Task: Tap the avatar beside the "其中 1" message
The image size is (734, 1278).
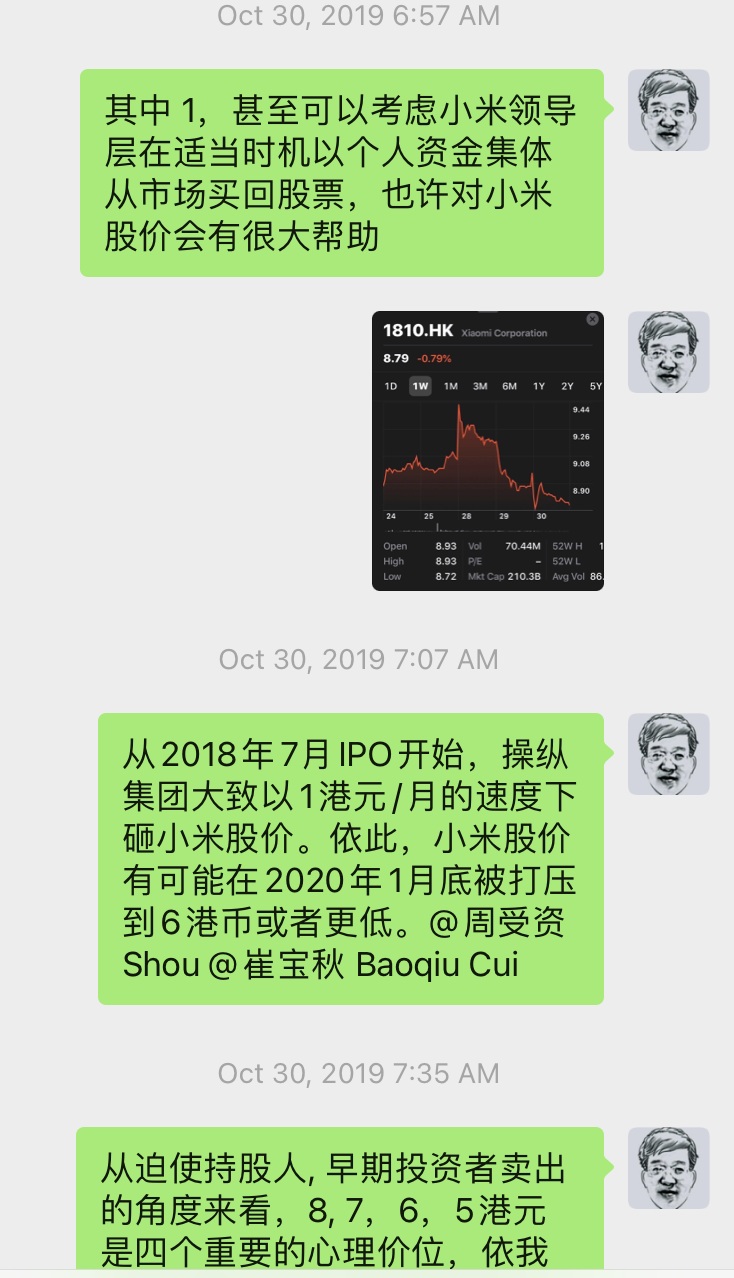Action: click(x=668, y=110)
